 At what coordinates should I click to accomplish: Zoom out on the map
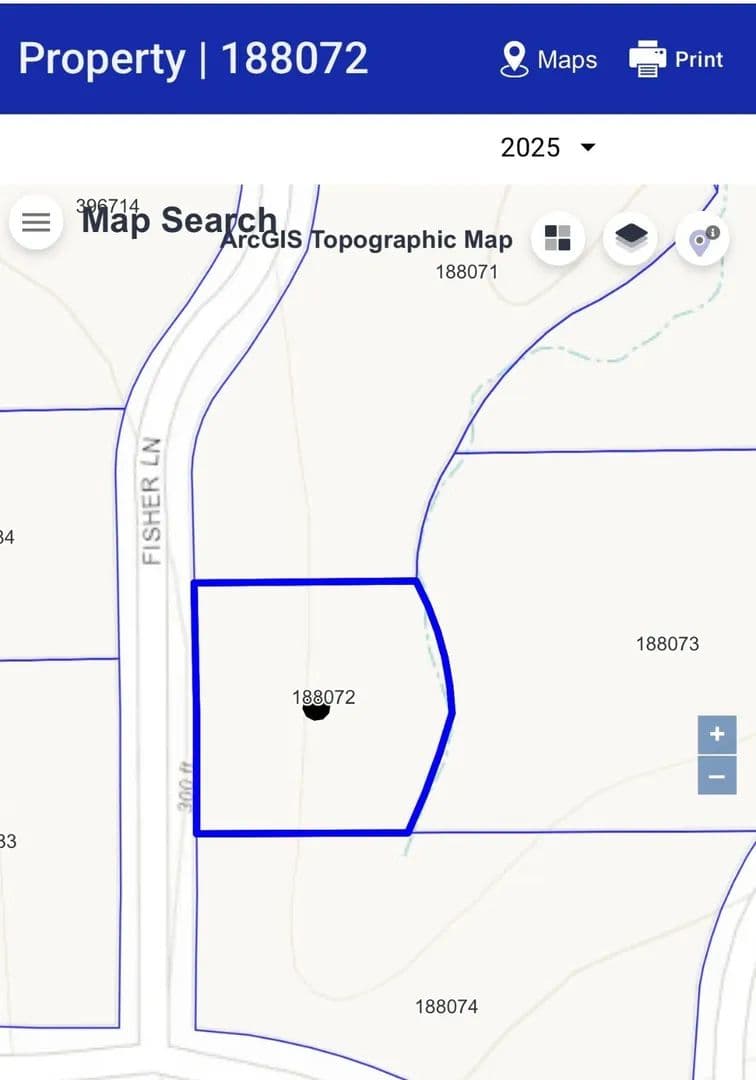point(716,776)
